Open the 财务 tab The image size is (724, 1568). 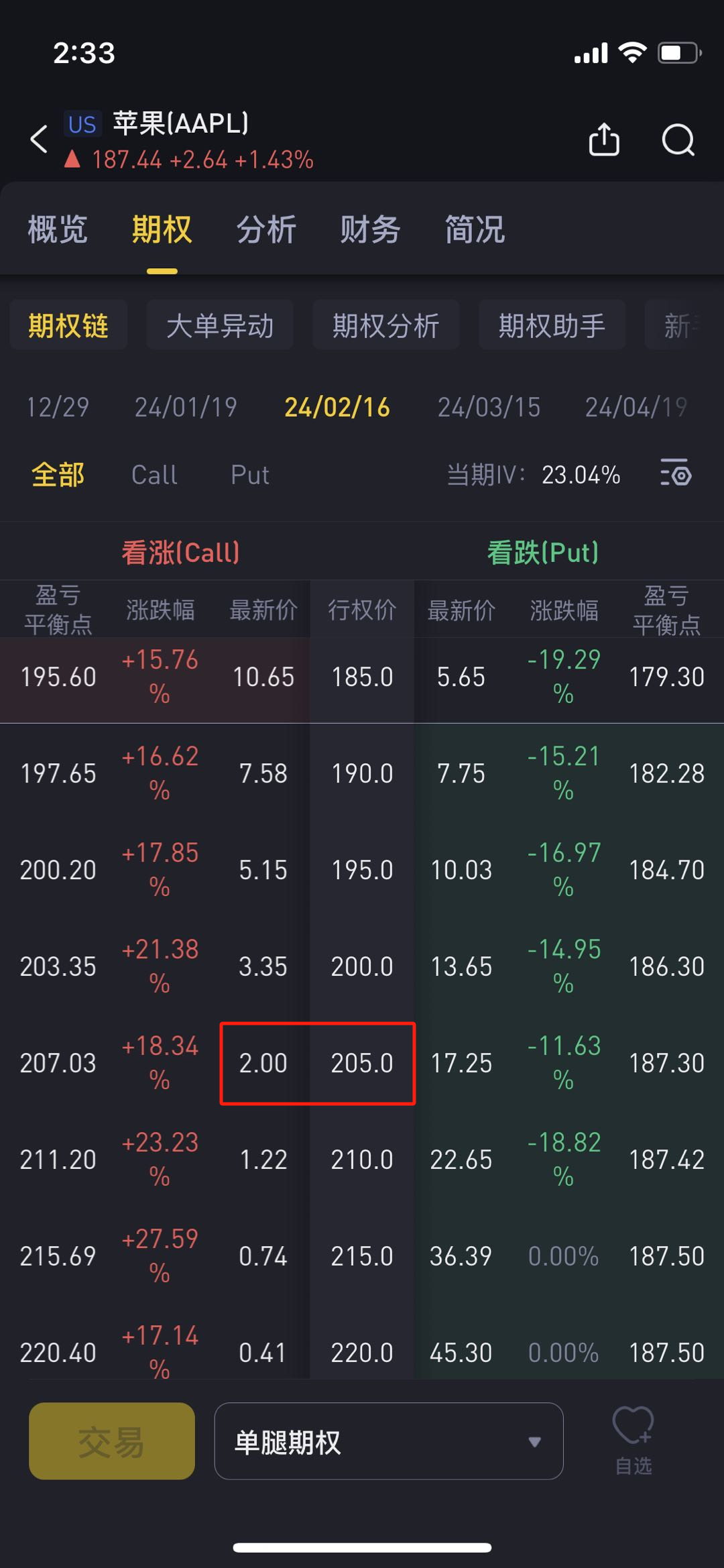tap(370, 229)
